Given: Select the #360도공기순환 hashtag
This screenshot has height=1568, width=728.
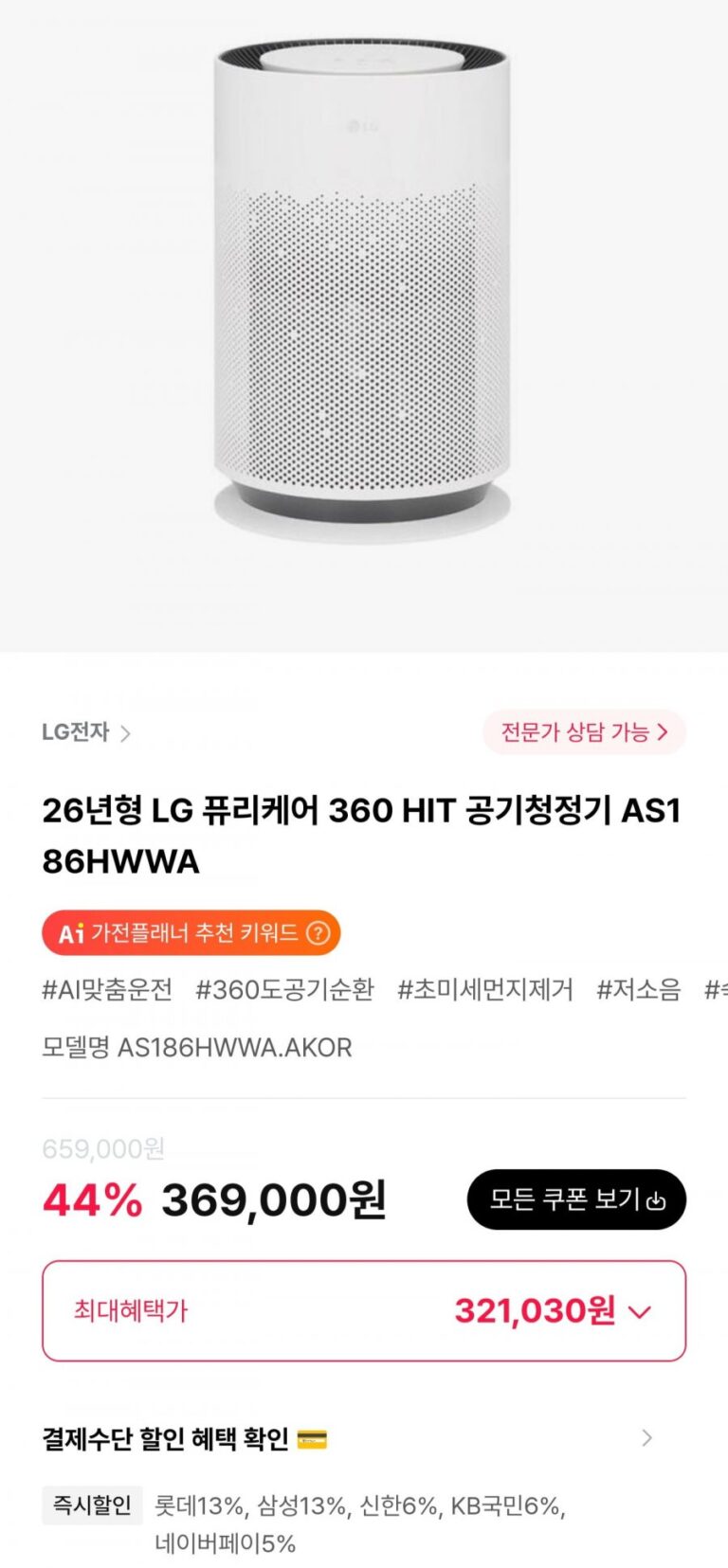Looking at the screenshot, I should pyautogui.click(x=284, y=990).
